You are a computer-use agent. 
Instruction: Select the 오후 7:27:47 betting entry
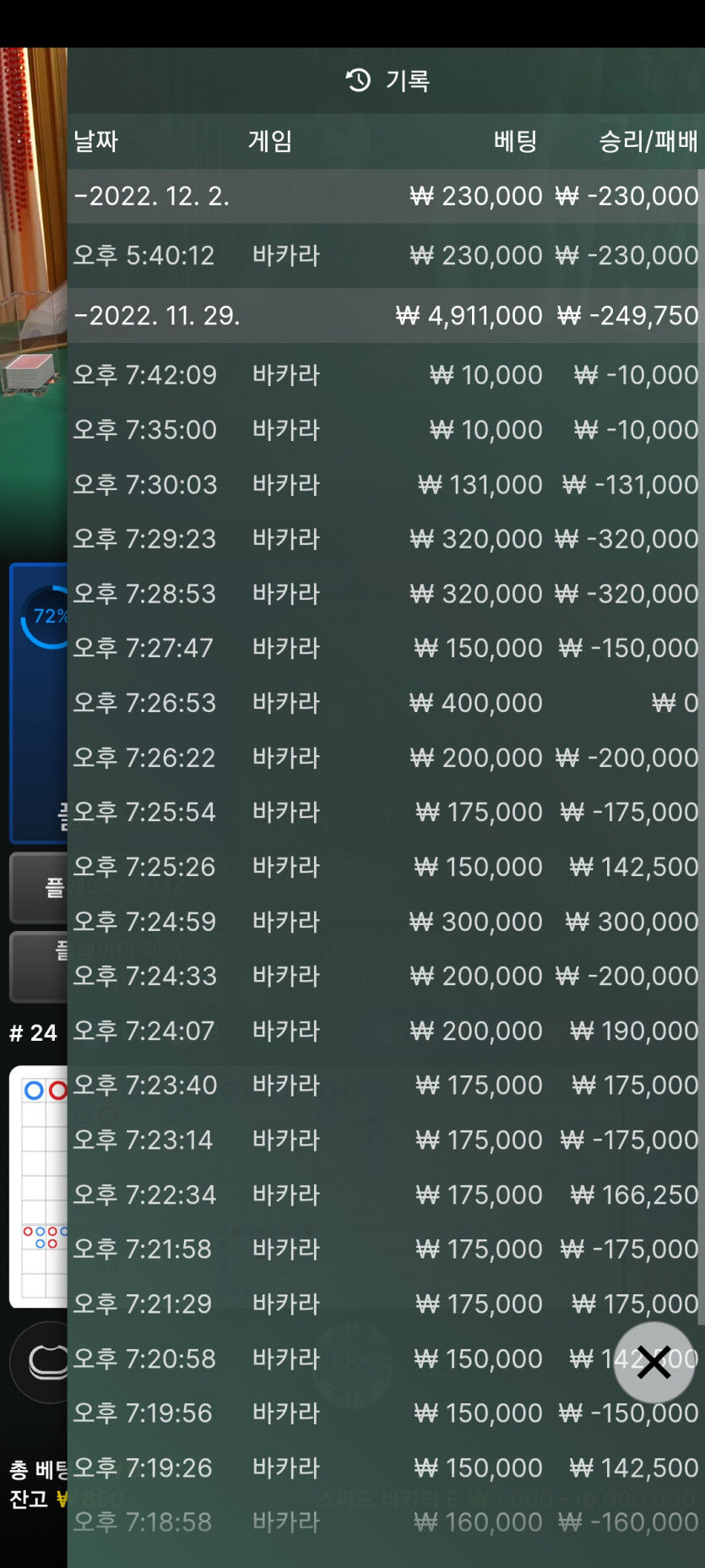385,648
